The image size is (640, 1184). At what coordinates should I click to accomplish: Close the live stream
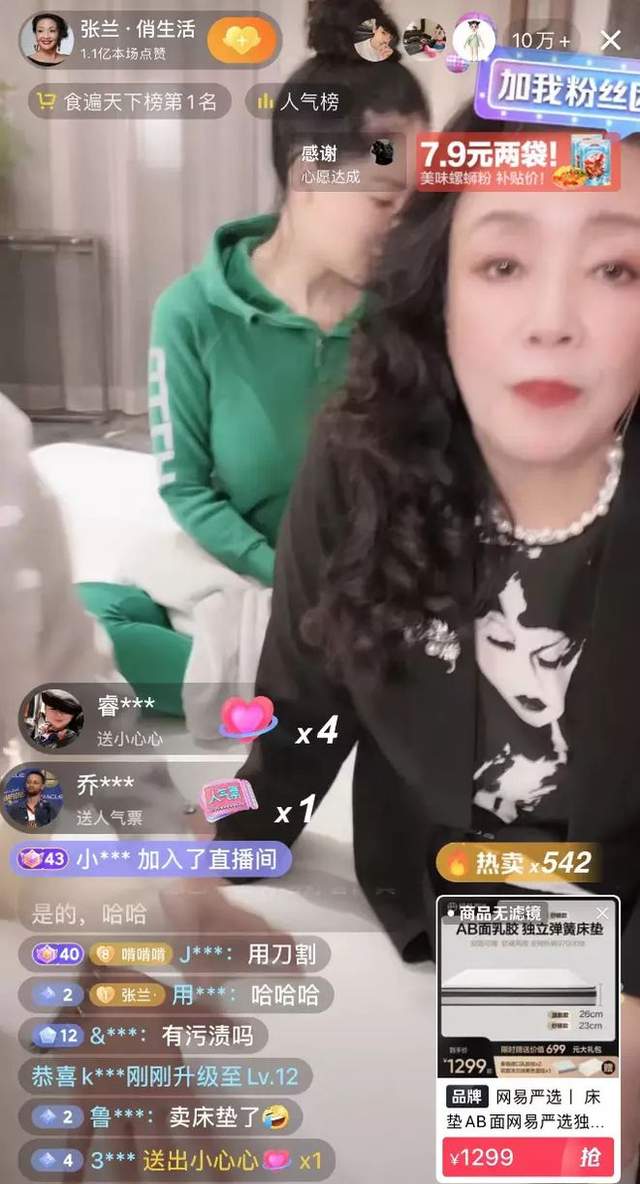tap(610, 40)
